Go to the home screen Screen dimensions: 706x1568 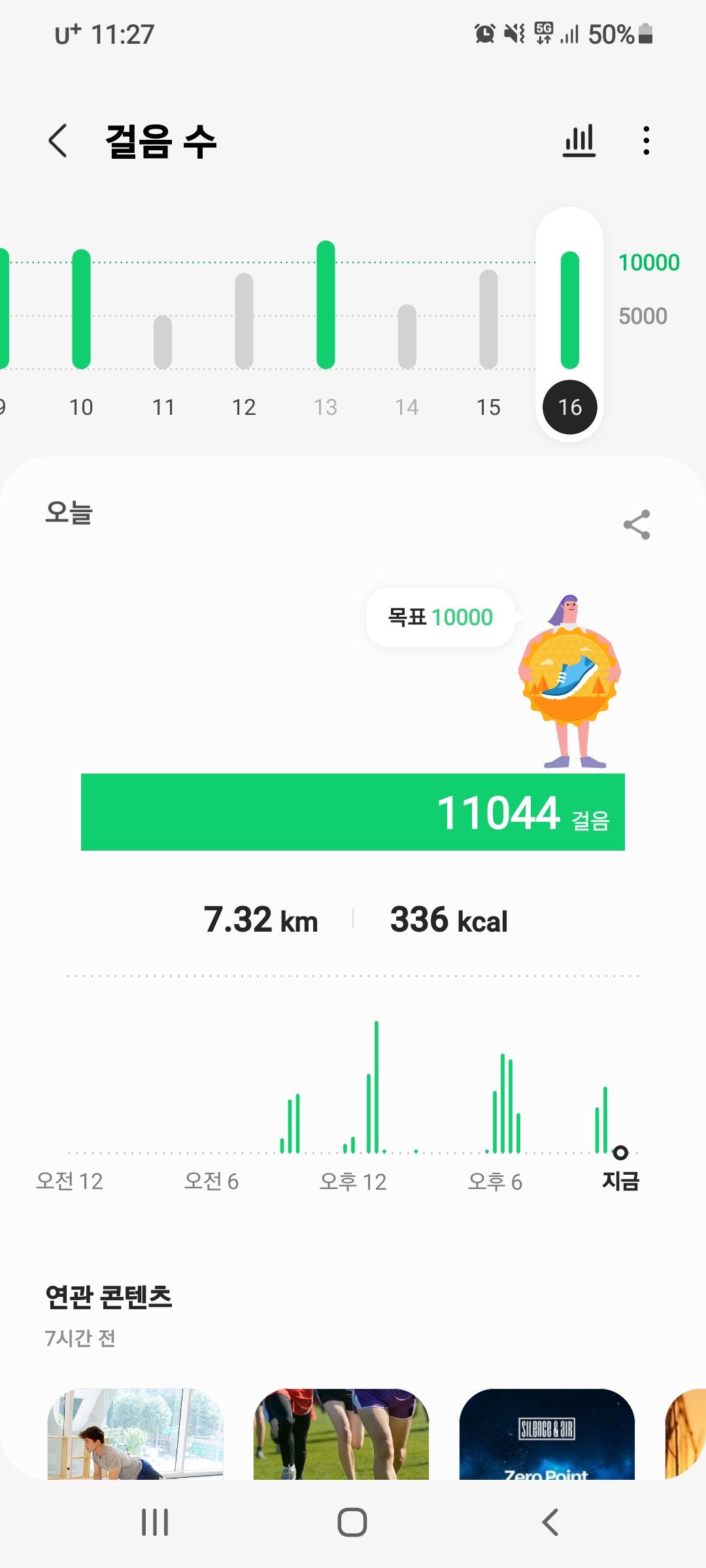tap(352, 1522)
